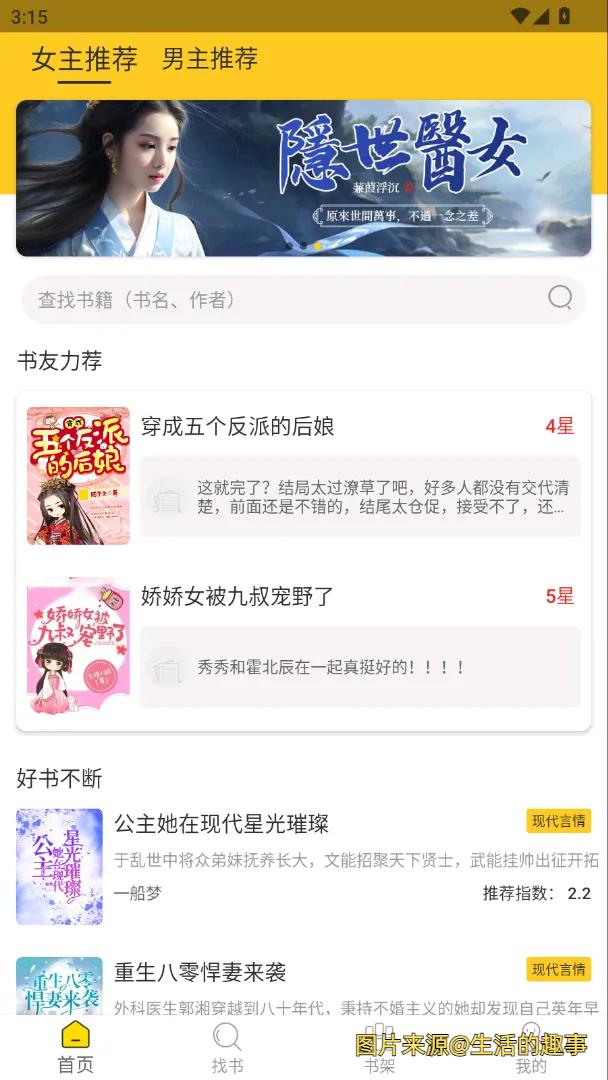
Task: Switch to the 找书 tab
Action: (x=227, y=1047)
